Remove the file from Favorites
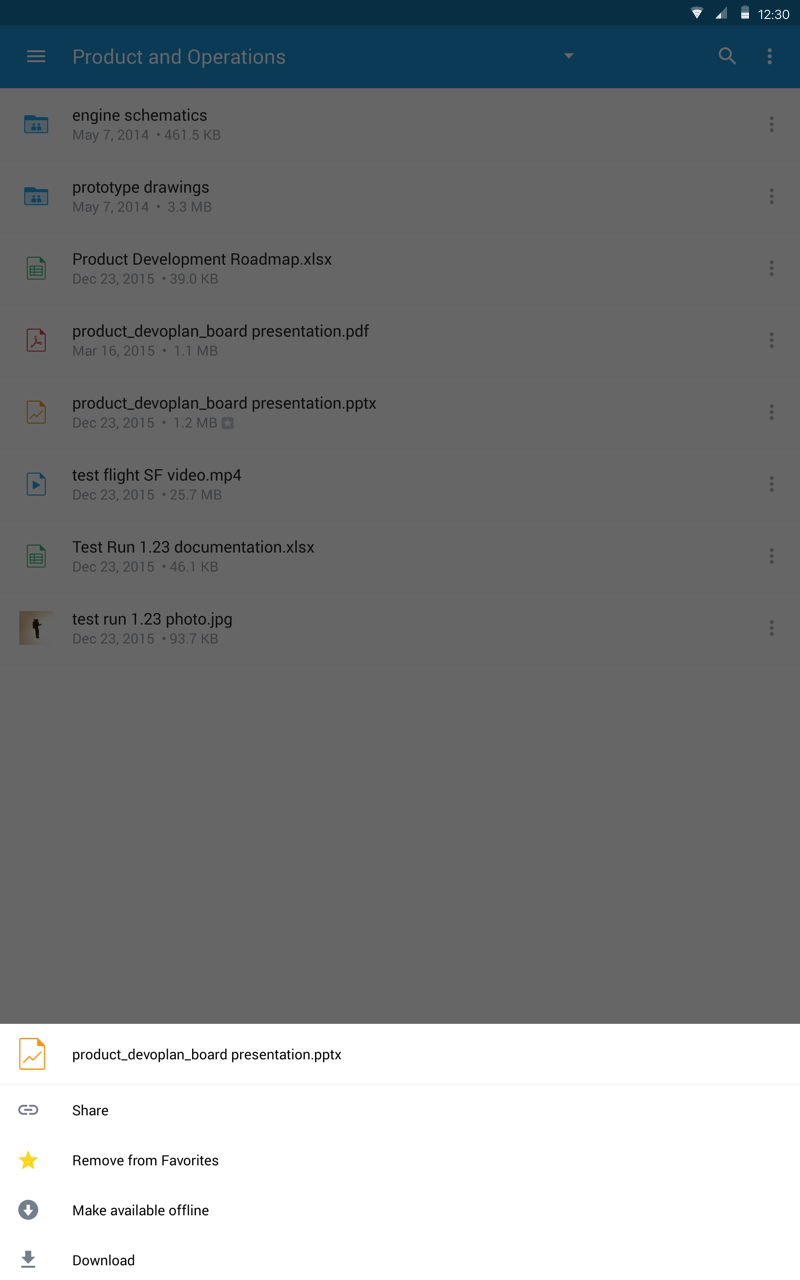800x1280 pixels. [x=400, y=1160]
